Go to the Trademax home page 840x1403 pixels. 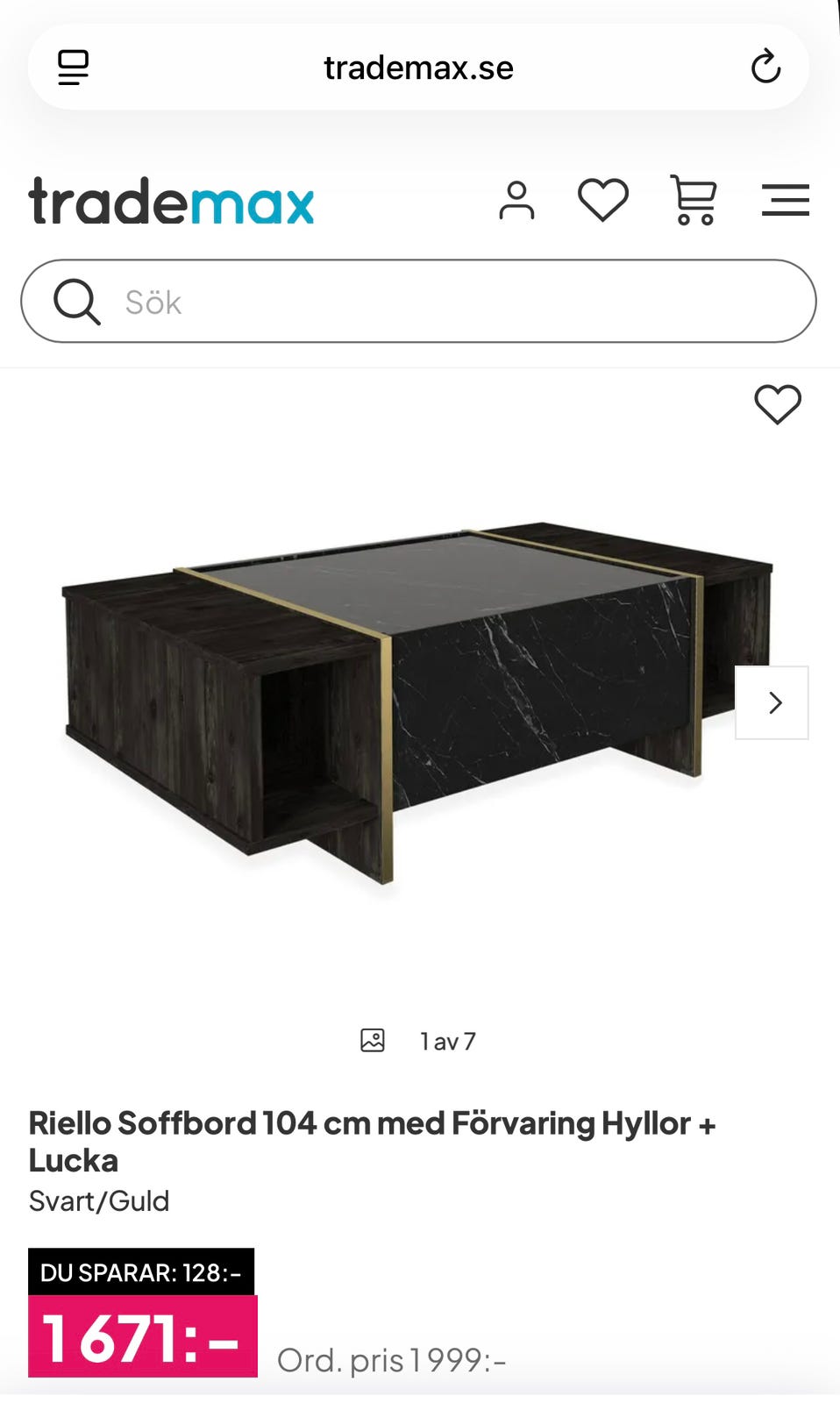tap(171, 202)
